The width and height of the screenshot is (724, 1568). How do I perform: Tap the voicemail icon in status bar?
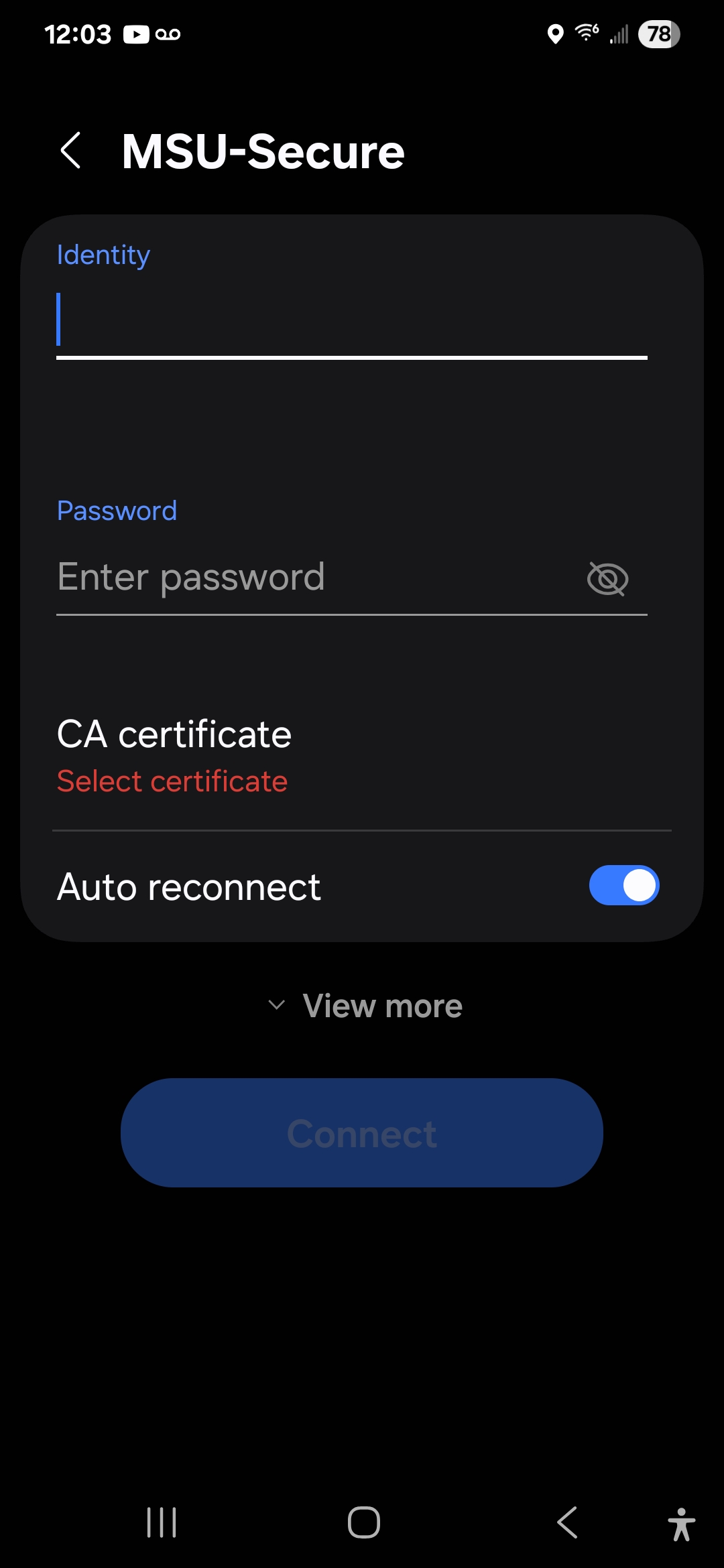[169, 34]
